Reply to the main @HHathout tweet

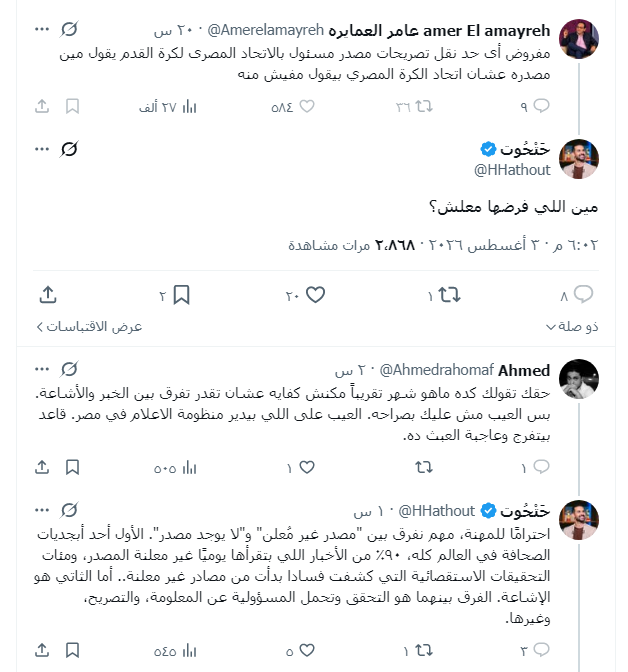tap(583, 295)
